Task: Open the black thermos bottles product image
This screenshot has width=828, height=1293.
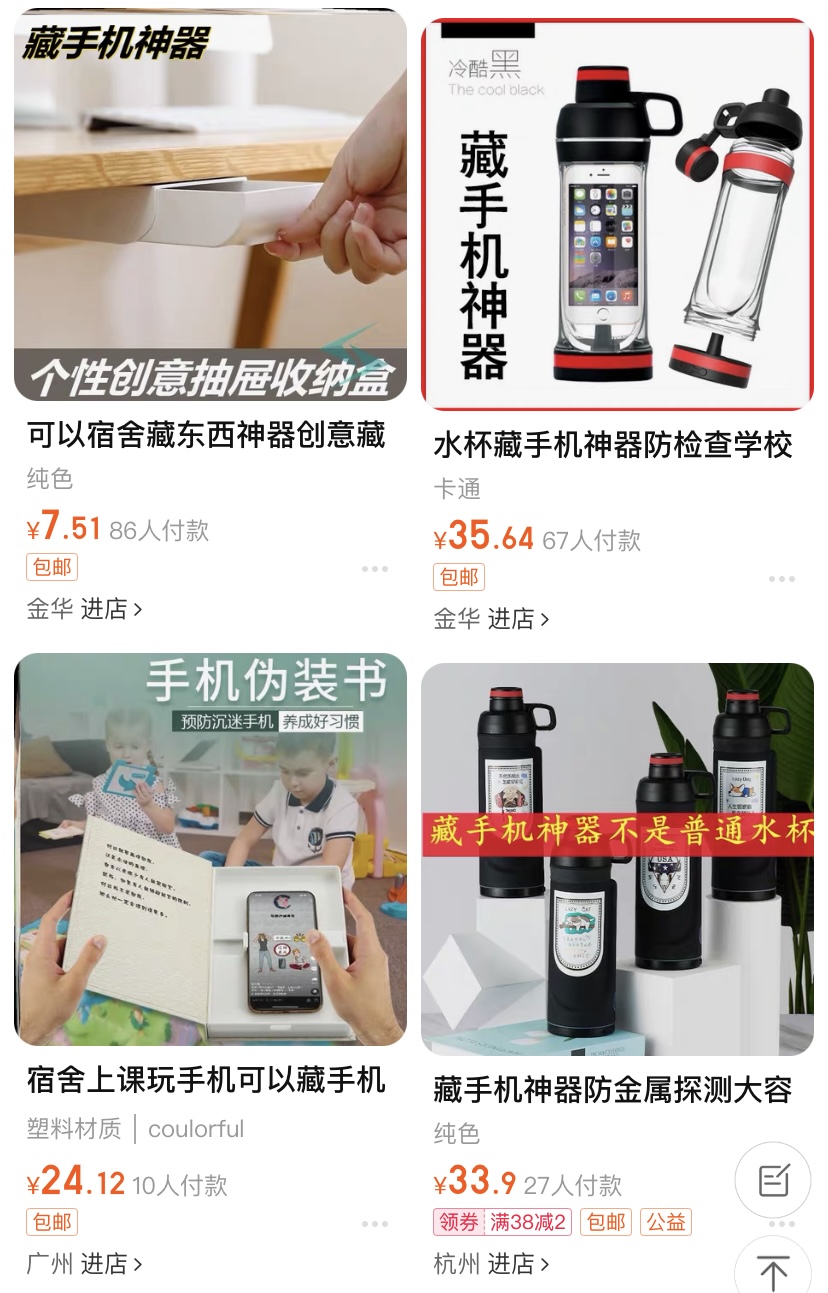Action: [617, 860]
